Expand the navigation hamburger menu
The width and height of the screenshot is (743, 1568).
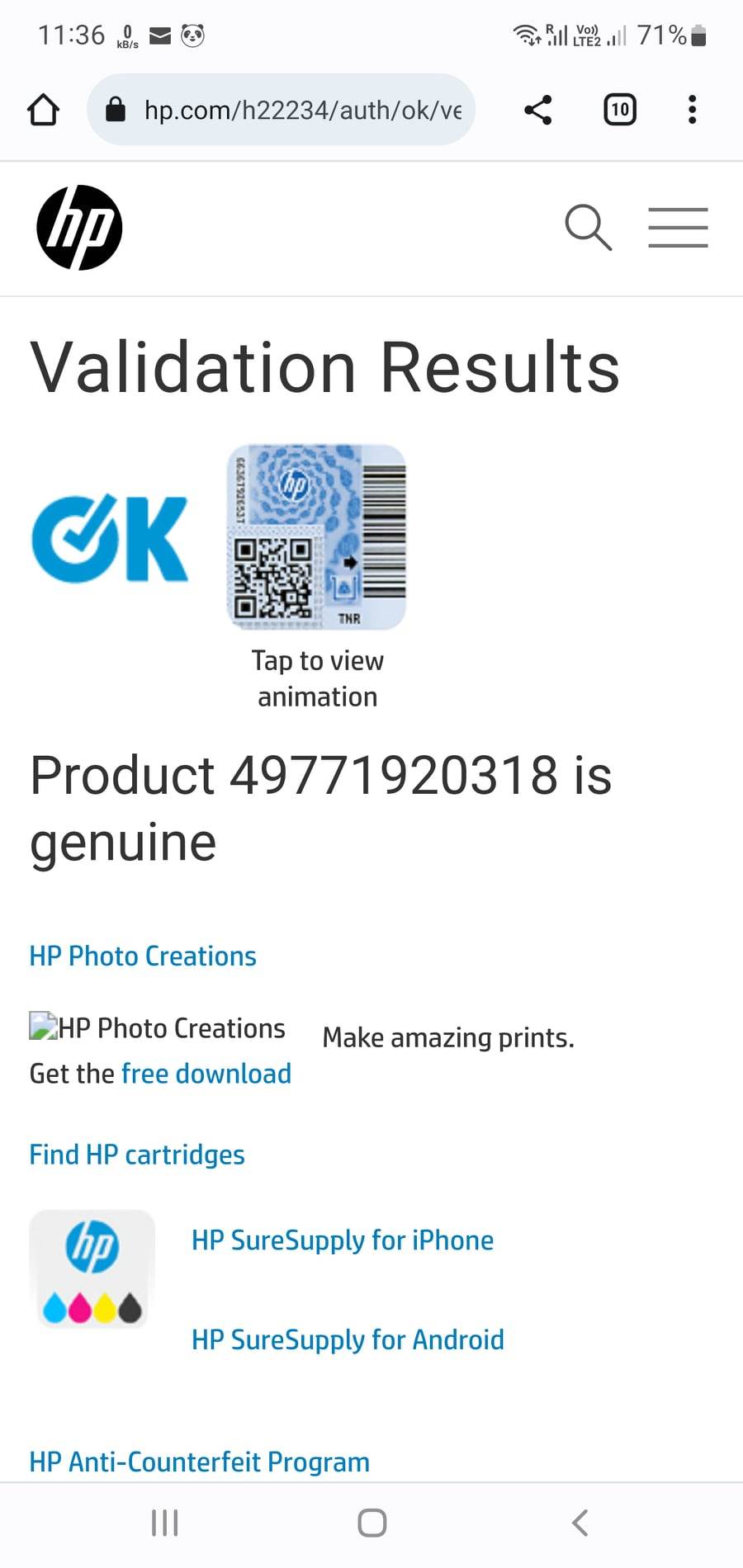tap(678, 228)
